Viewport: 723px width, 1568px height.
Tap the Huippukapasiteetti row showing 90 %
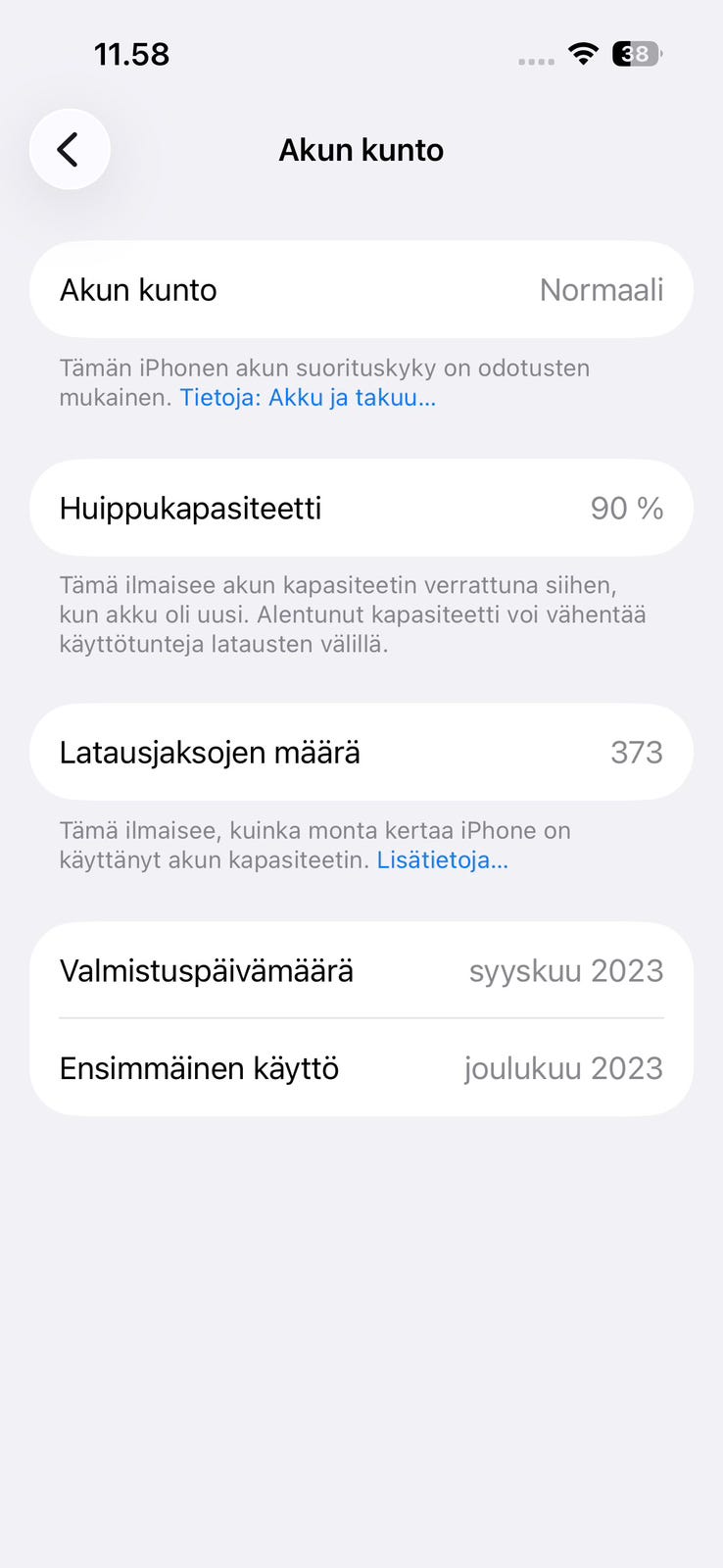point(361,508)
